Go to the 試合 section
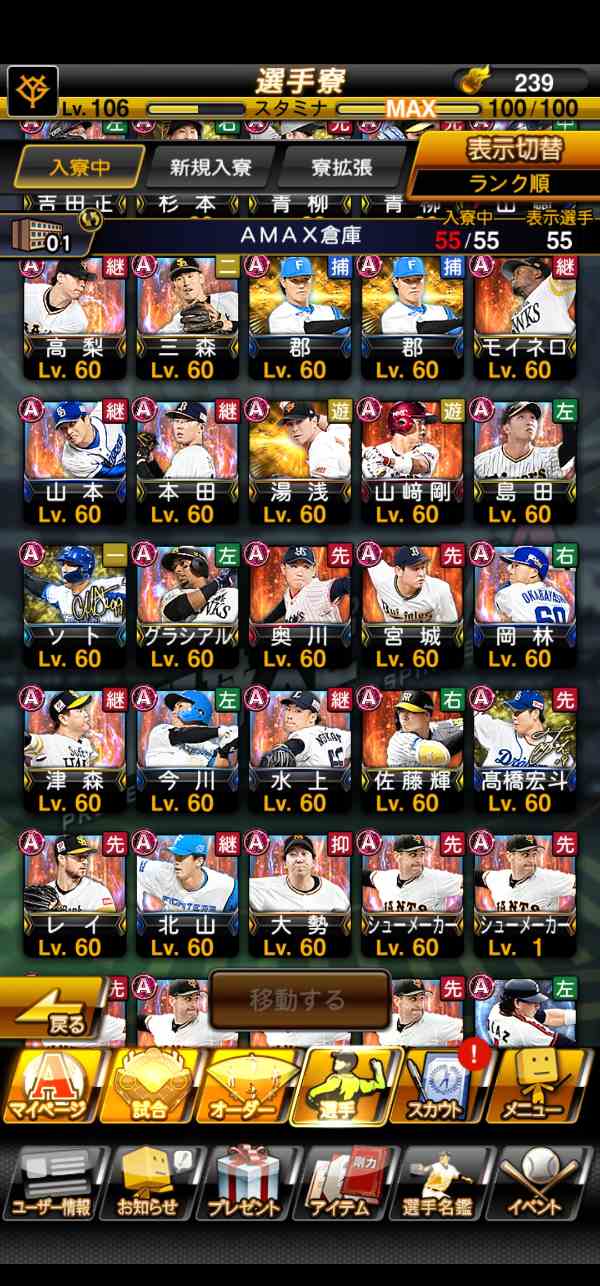This screenshot has width=600, height=1286. coord(148,1087)
